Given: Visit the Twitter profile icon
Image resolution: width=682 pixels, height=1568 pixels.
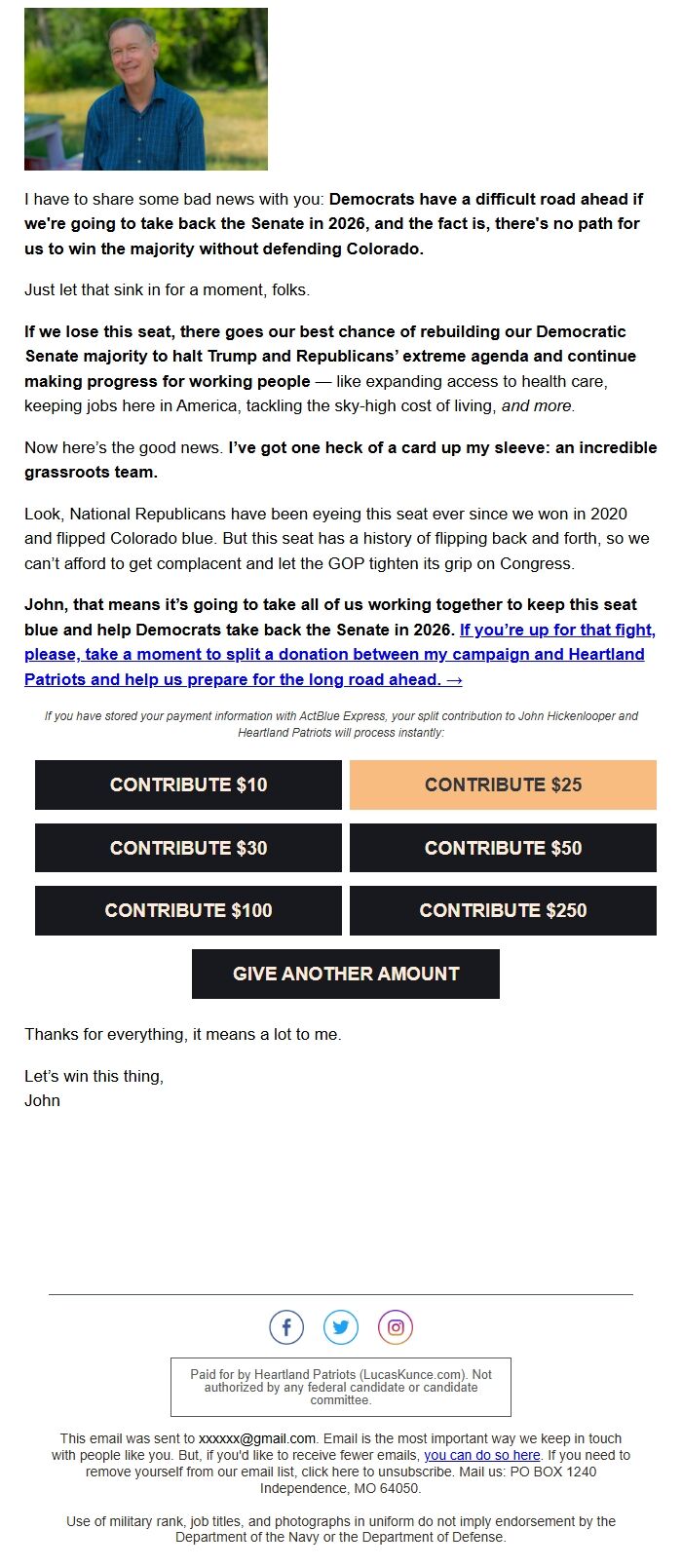Looking at the screenshot, I should [341, 1327].
